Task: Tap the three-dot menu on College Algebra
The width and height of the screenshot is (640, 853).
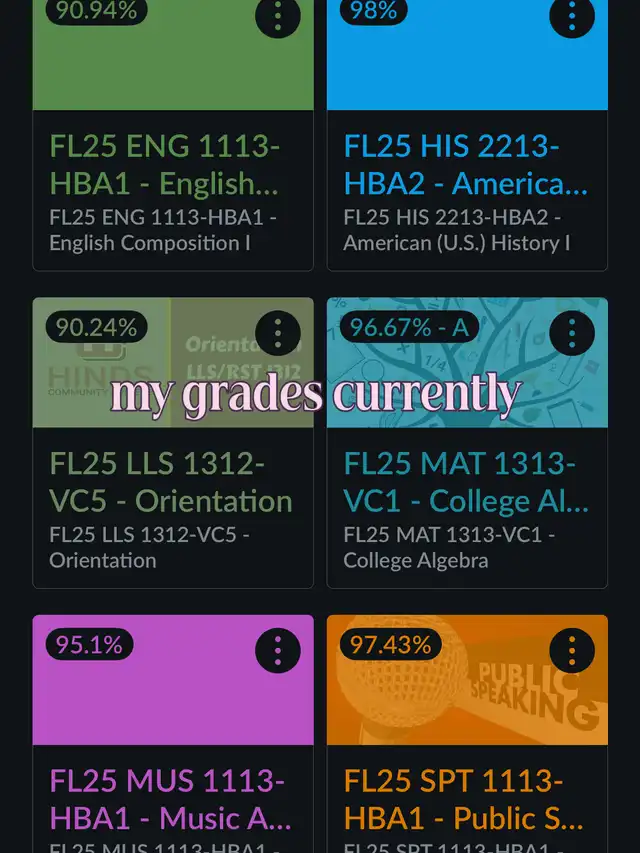Action: tap(572, 334)
